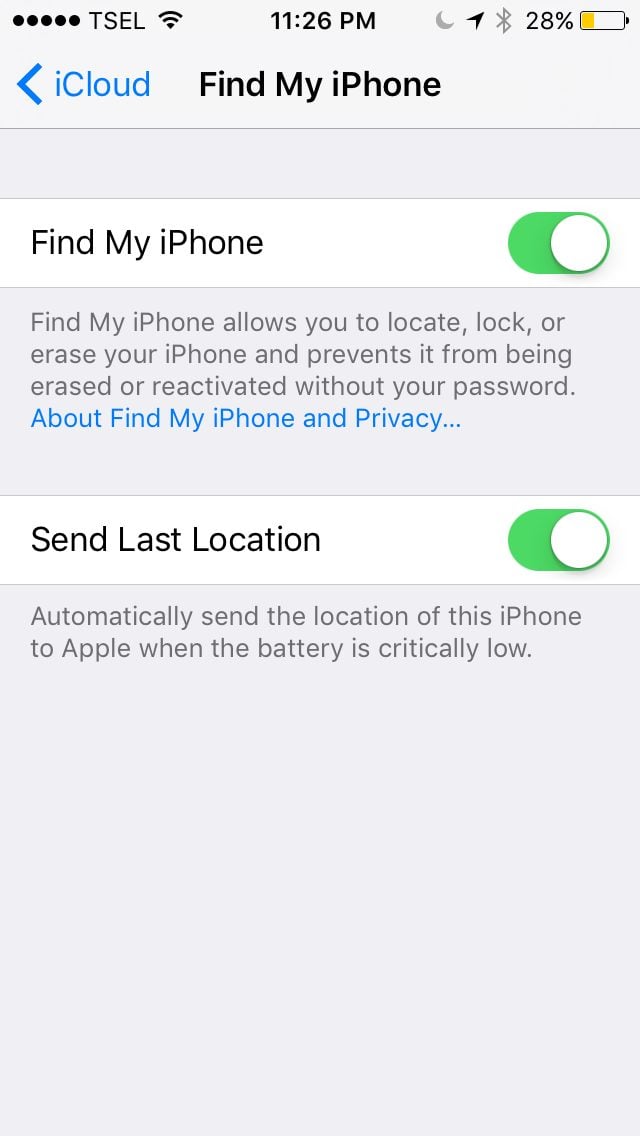Go back to iCloud settings
The width and height of the screenshot is (640, 1136).
coord(83,84)
